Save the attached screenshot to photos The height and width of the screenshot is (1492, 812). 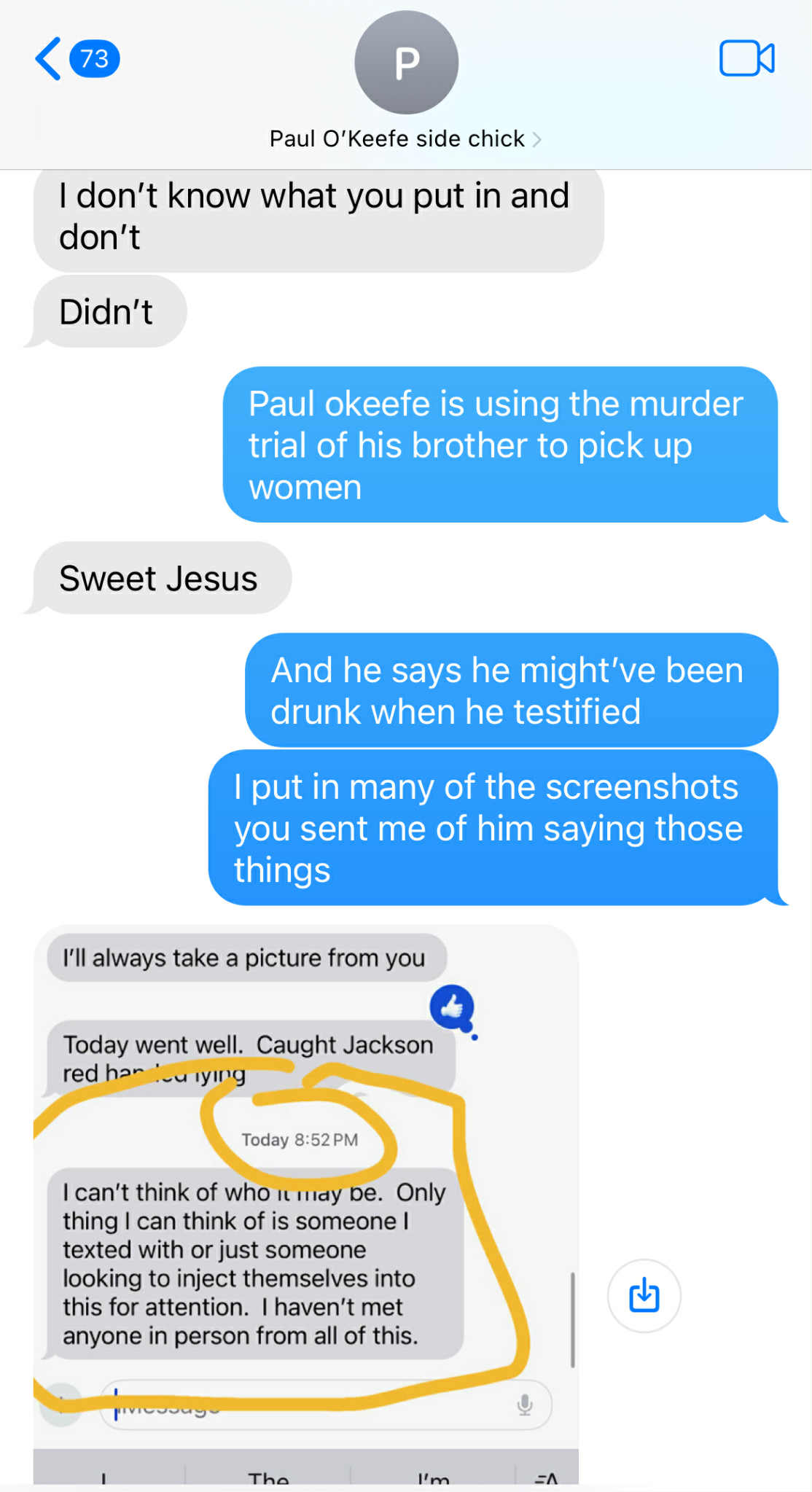tap(644, 1295)
